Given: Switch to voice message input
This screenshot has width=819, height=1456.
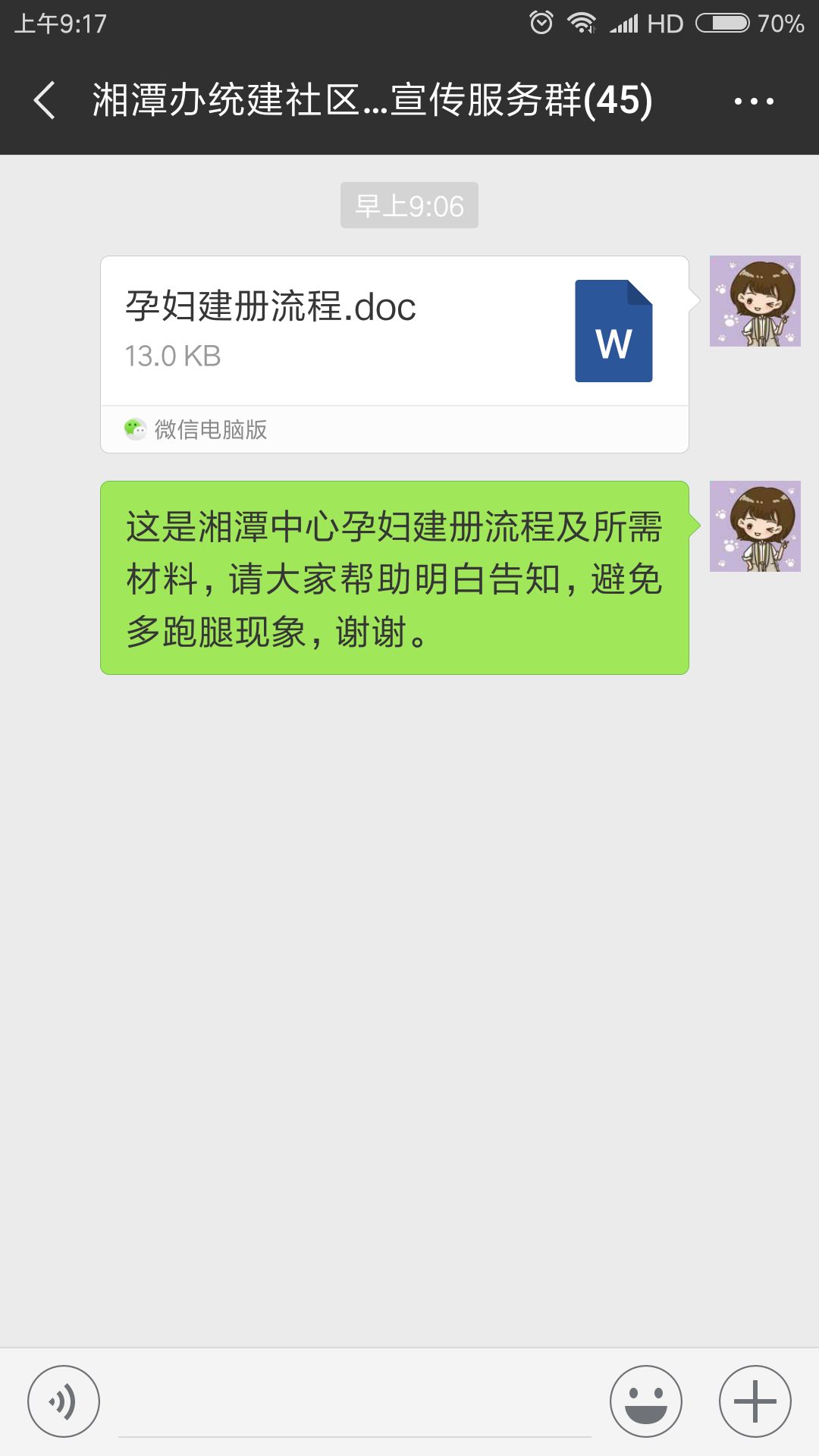Looking at the screenshot, I should 64,1401.
